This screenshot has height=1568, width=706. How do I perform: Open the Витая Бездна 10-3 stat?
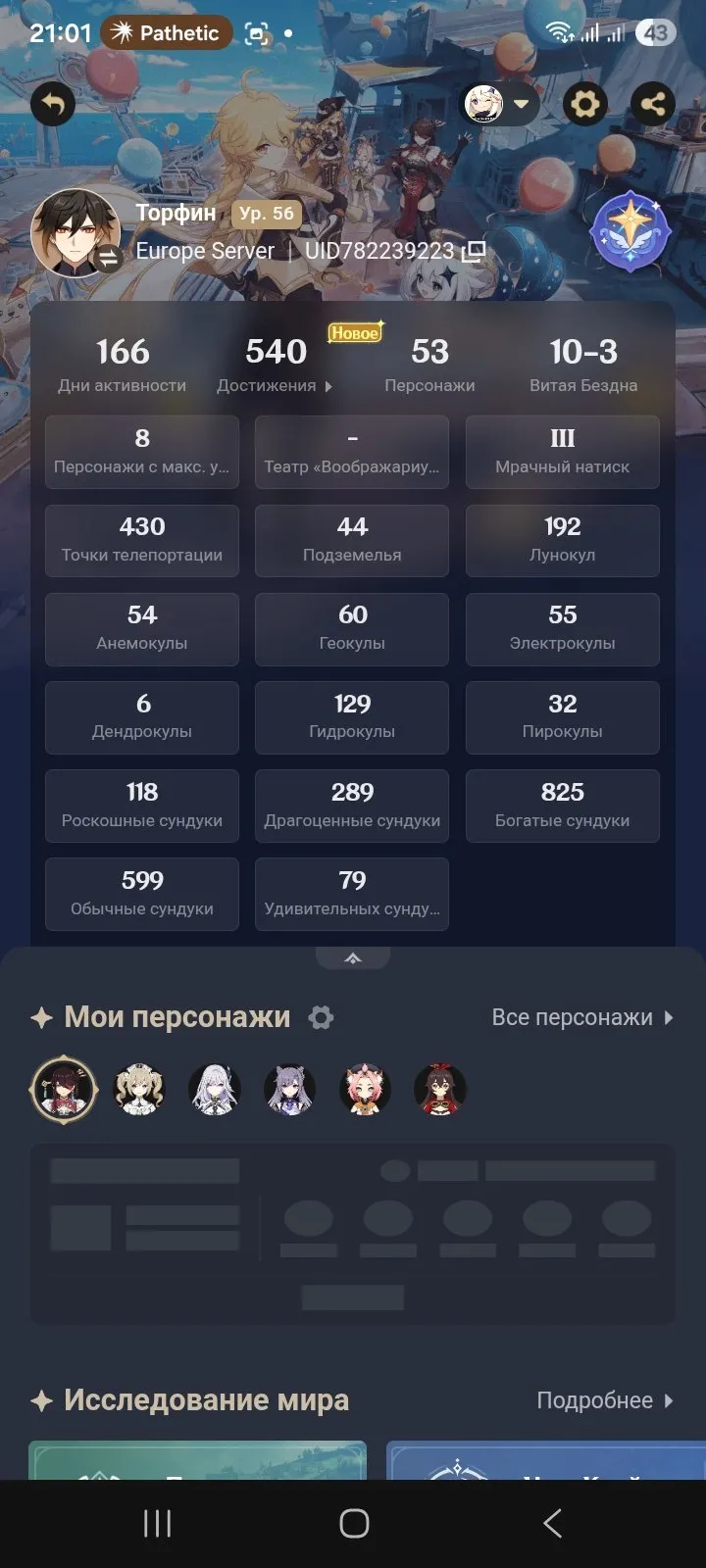[x=583, y=365]
